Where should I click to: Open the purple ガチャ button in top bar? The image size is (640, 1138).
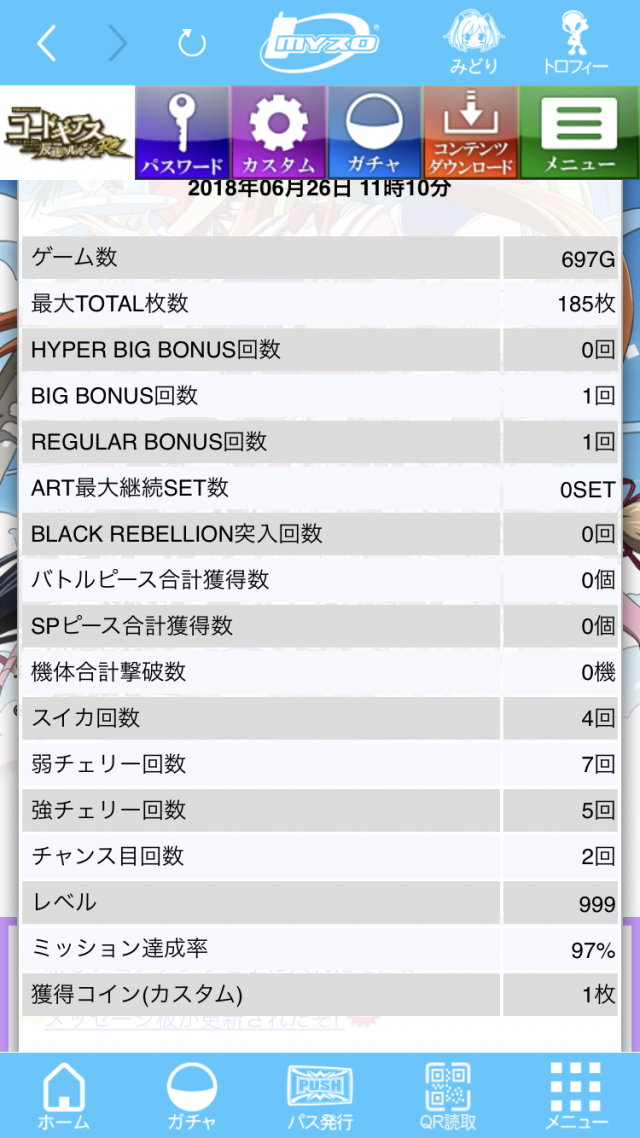(x=374, y=132)
